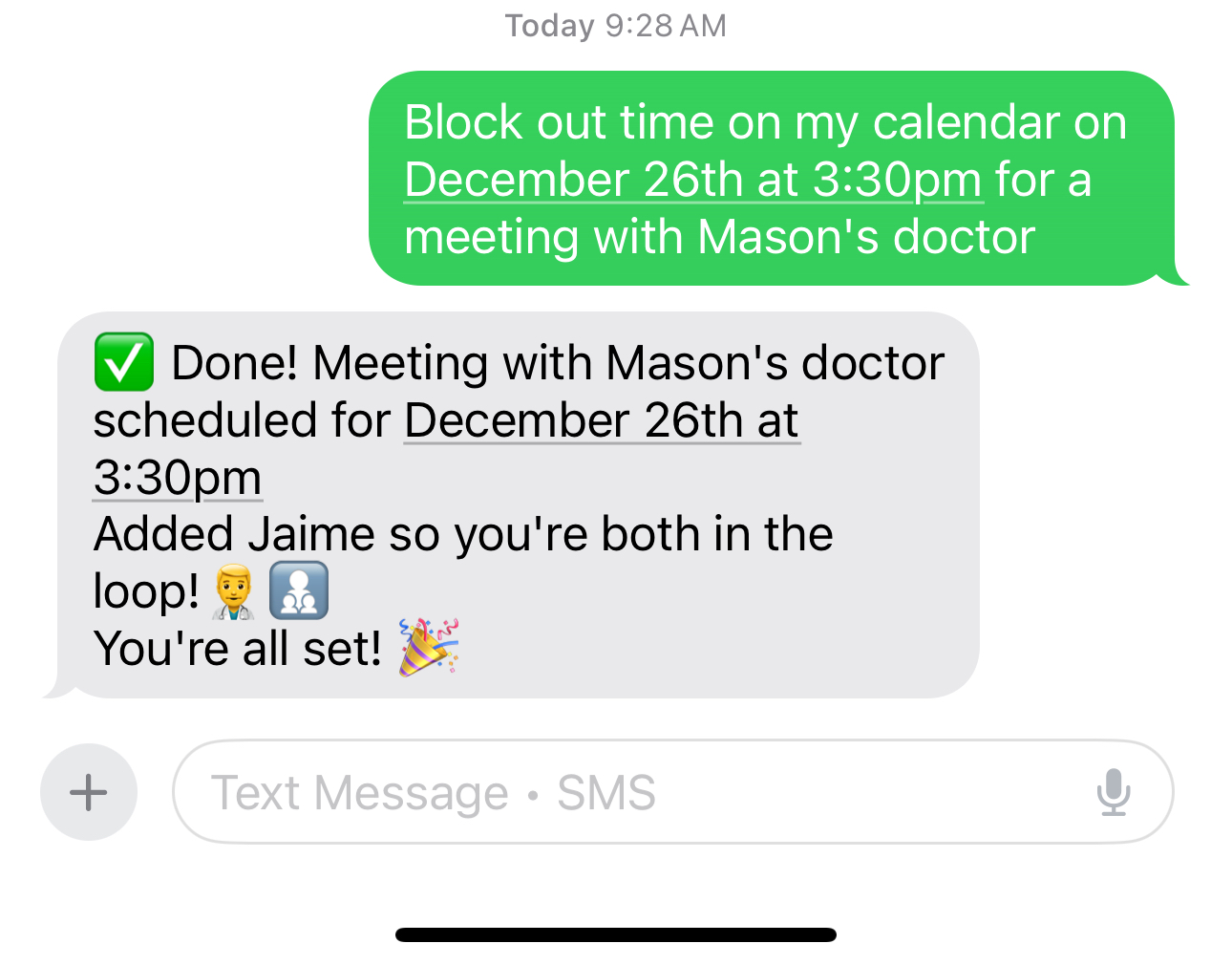This screenshot has width=1232, height=965.
Task: Open the plus attachments button
Action: [89, 792]
